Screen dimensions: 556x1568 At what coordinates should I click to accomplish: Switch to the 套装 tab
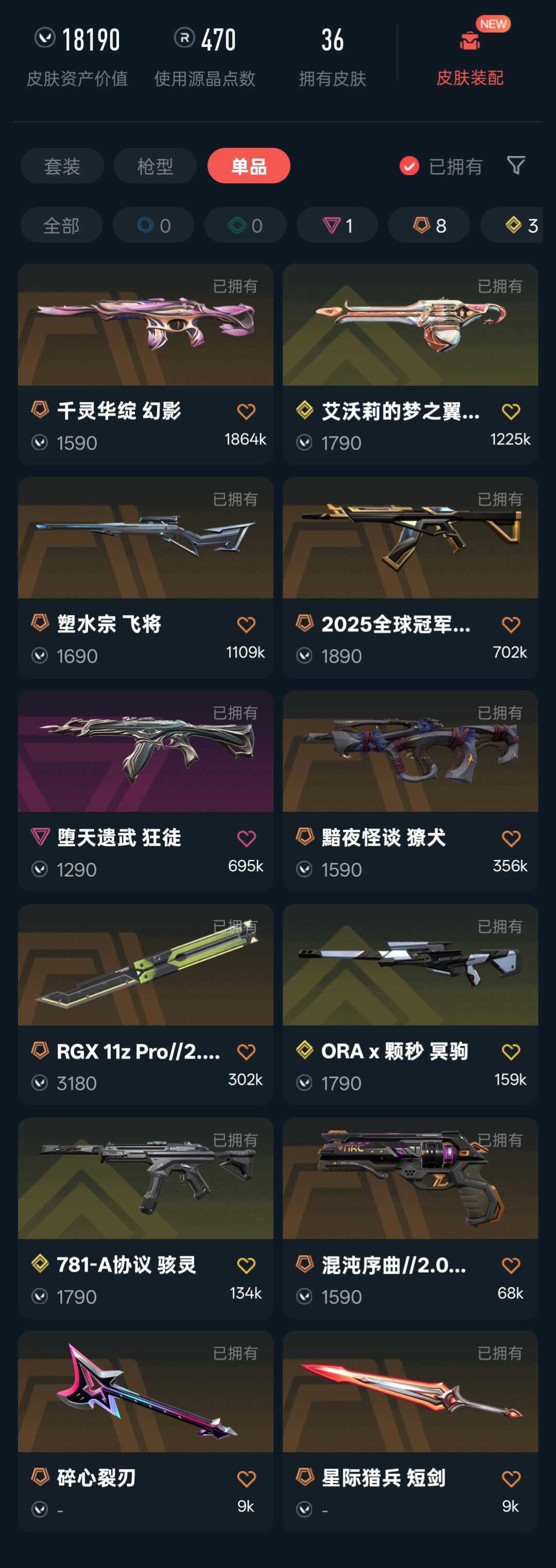[x=62, y=165]
